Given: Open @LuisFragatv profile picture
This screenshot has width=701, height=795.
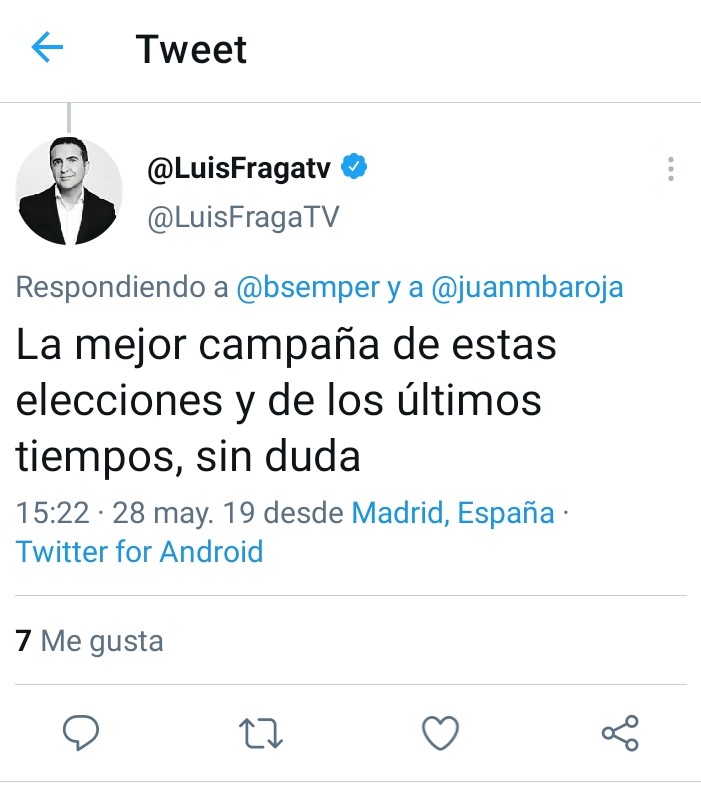Looking at the screenshot, I should click(70, 191).
